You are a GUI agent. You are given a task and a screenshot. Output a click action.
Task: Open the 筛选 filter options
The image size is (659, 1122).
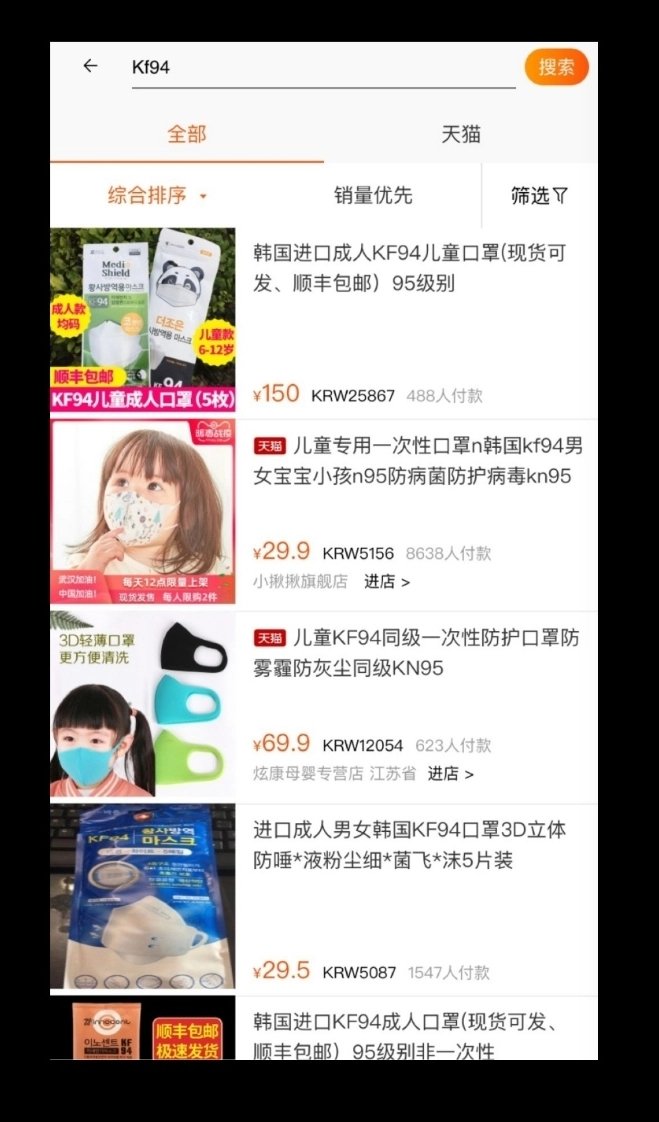(539, 196)
